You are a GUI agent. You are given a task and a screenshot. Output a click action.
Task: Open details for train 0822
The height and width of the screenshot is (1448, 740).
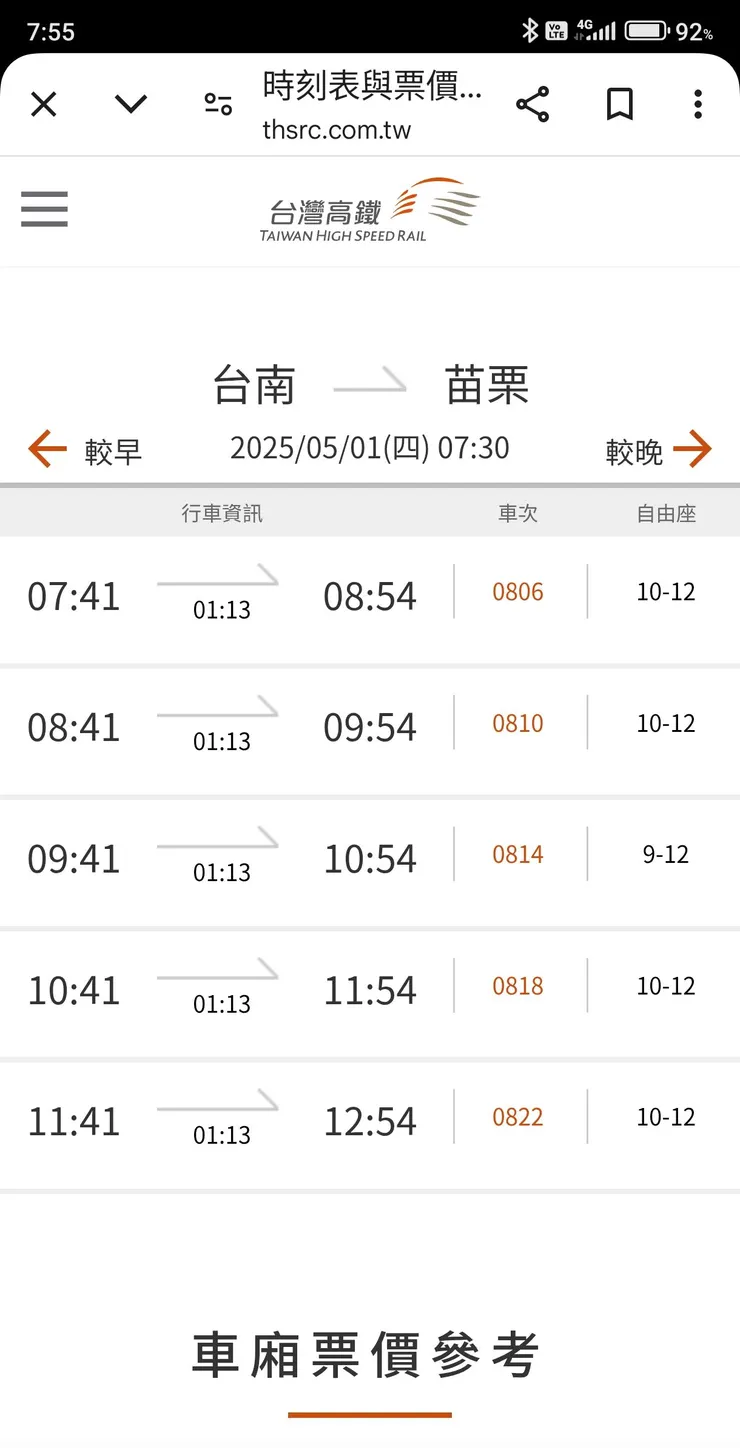tap(517, 1117)
